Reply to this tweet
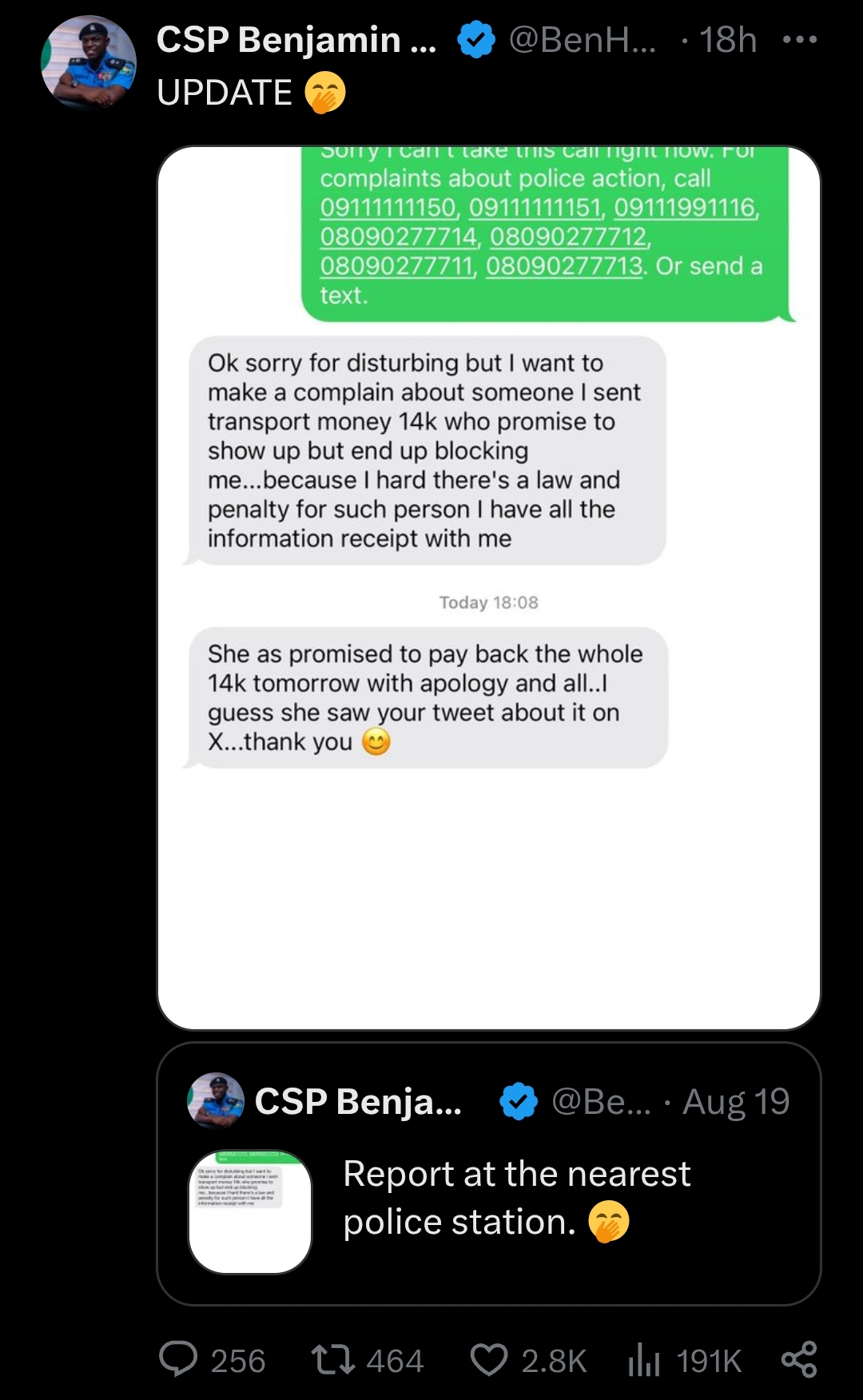Viewport: 863px width, 1400px height. point(179,1359)
